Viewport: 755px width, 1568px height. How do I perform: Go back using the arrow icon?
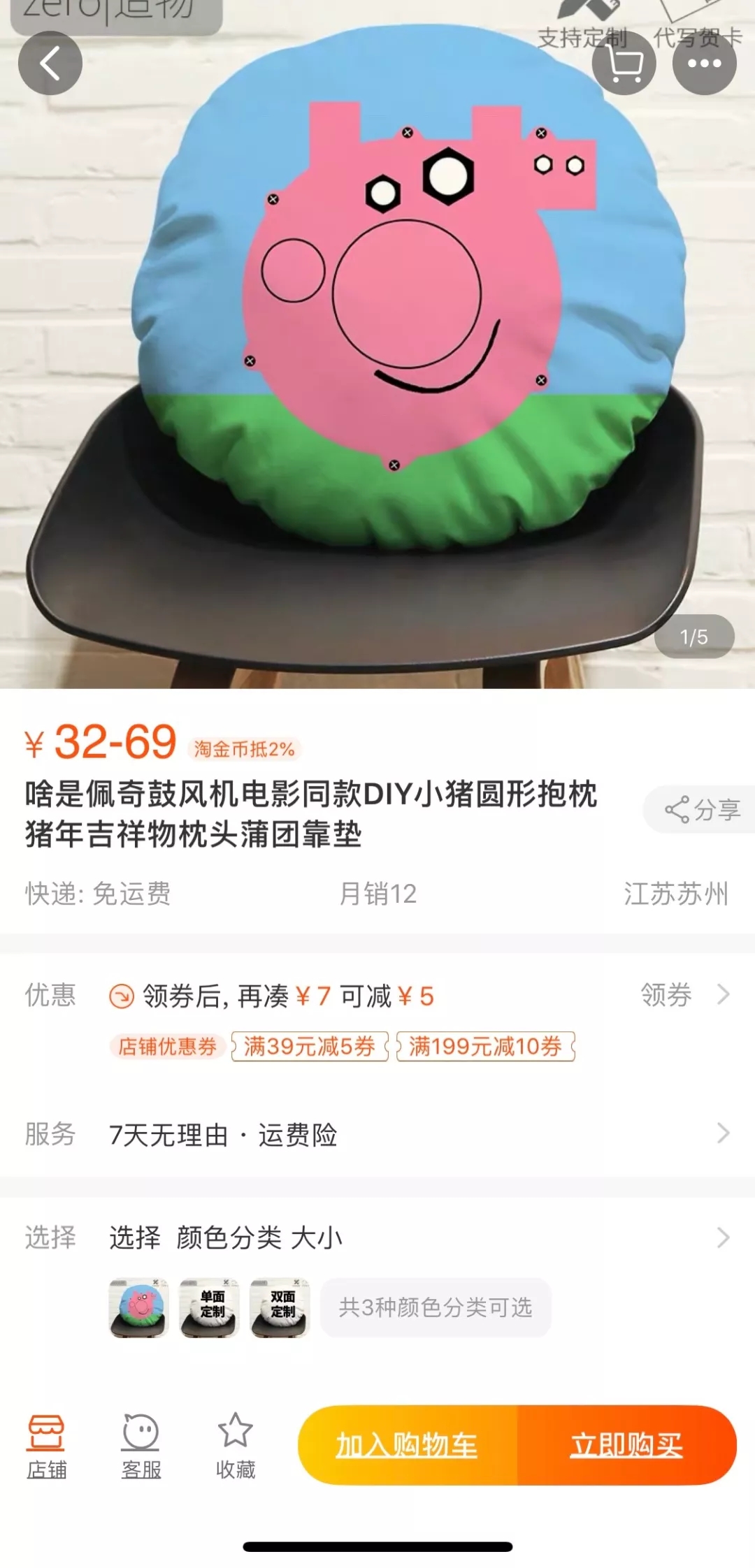coord(50,64)
